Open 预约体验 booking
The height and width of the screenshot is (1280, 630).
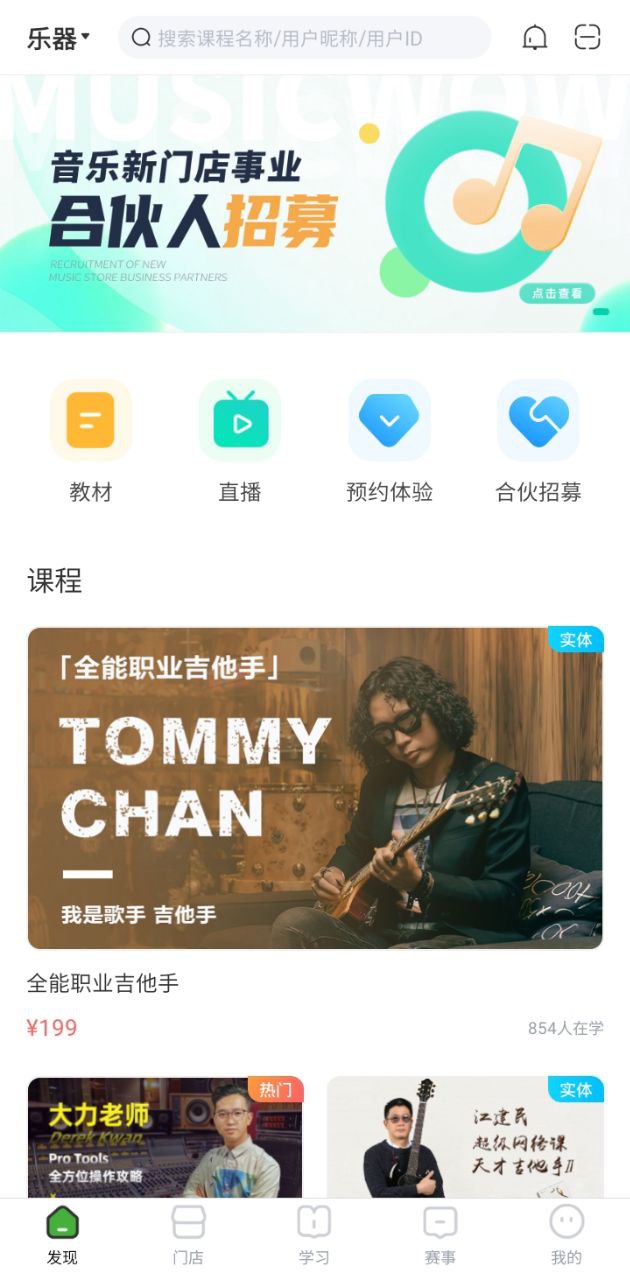click(x=389, y=440)
